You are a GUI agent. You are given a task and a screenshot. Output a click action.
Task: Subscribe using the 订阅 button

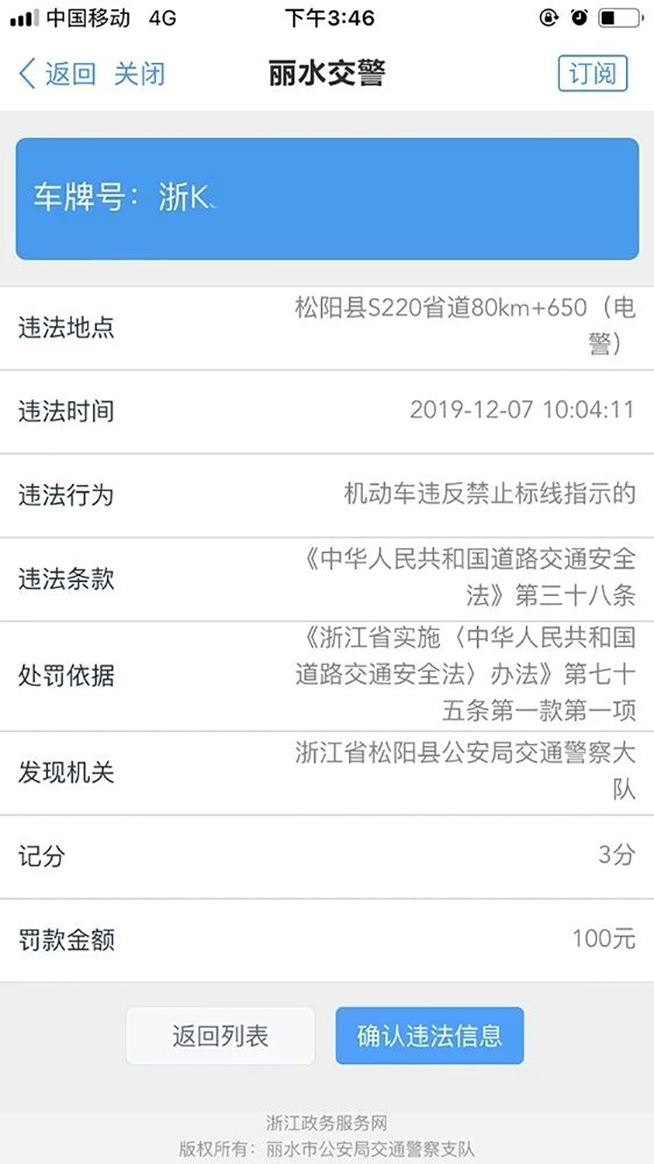[592, 73]
